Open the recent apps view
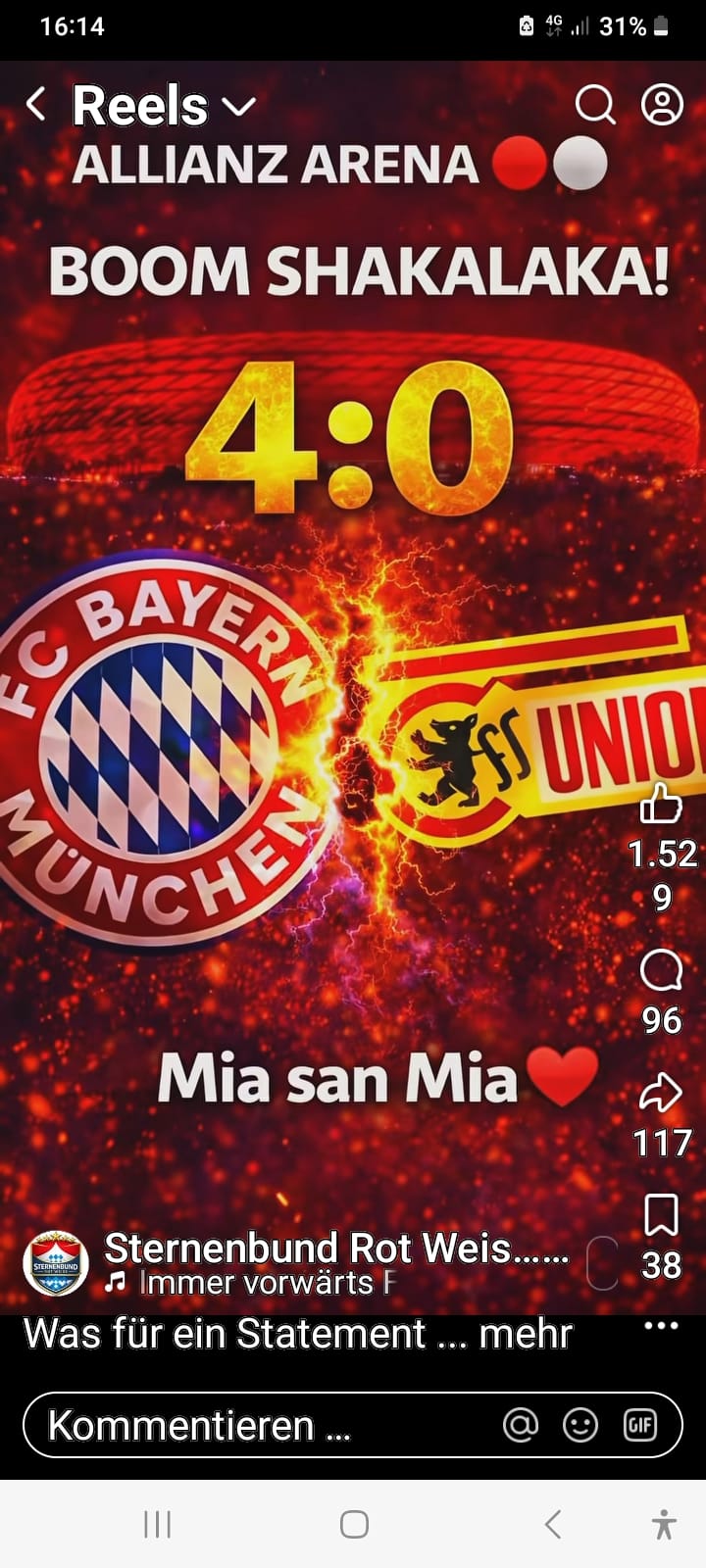 tap(157, 1524)
